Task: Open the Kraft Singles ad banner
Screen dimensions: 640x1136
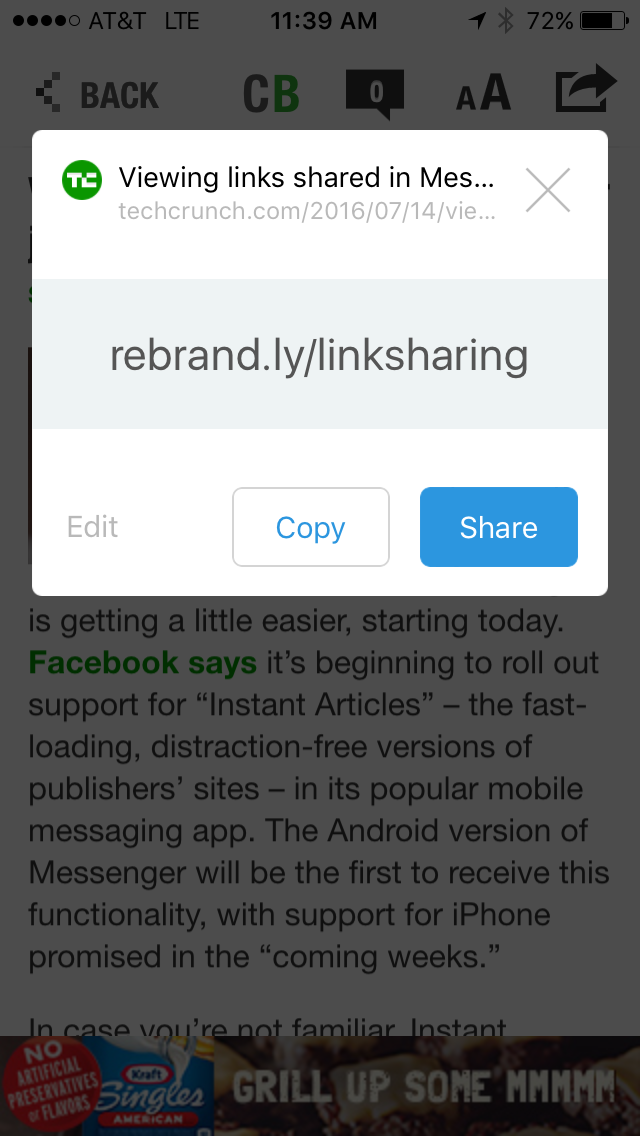Action: point(320,1085)
